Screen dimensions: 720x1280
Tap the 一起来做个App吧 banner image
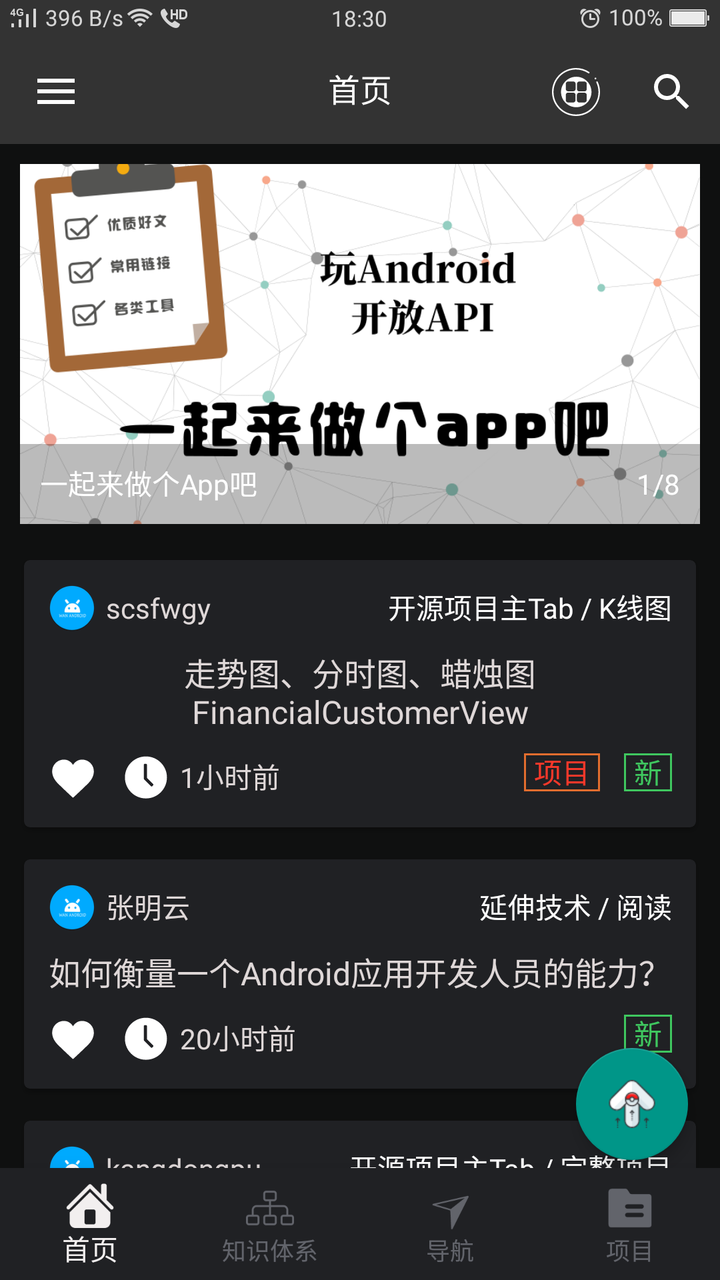point(360,340)
